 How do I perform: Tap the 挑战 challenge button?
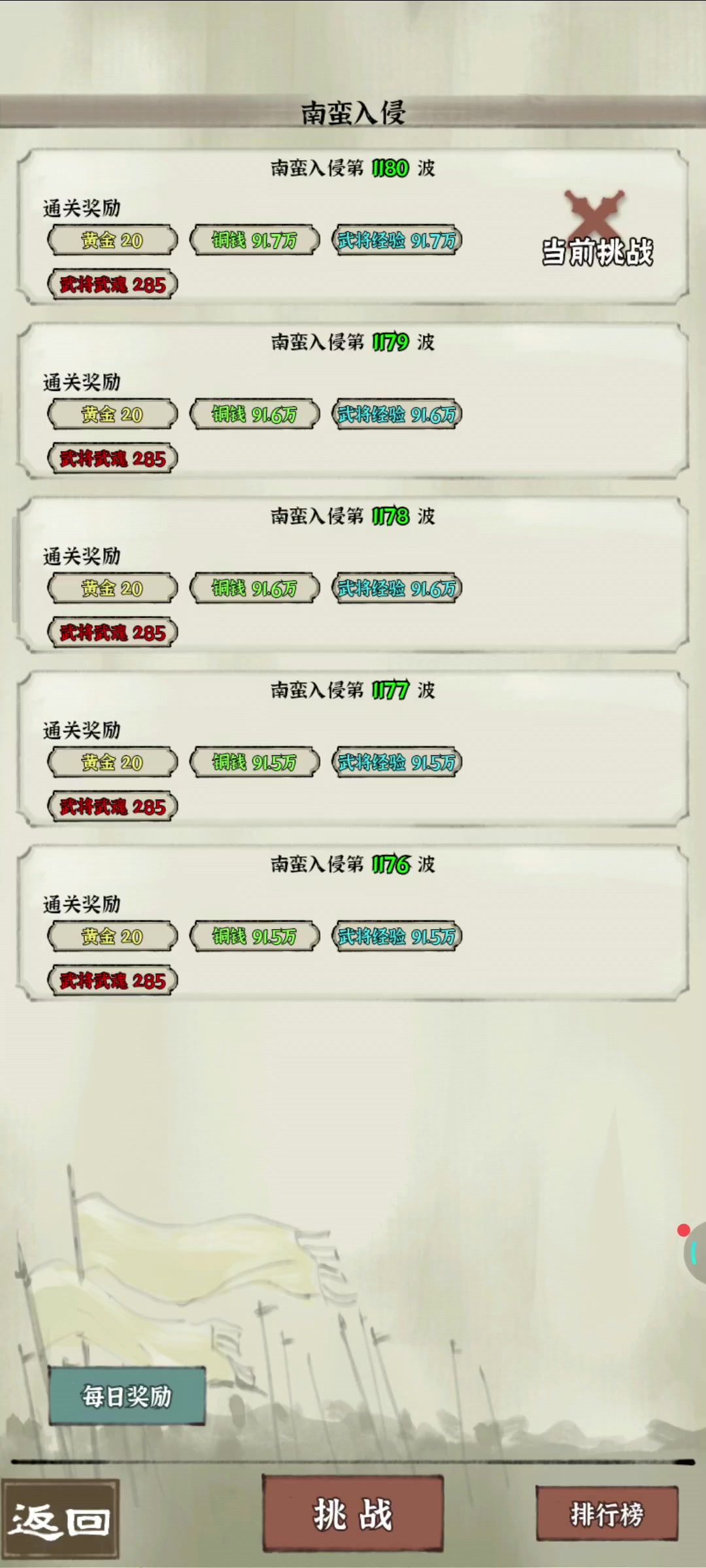353,1514
